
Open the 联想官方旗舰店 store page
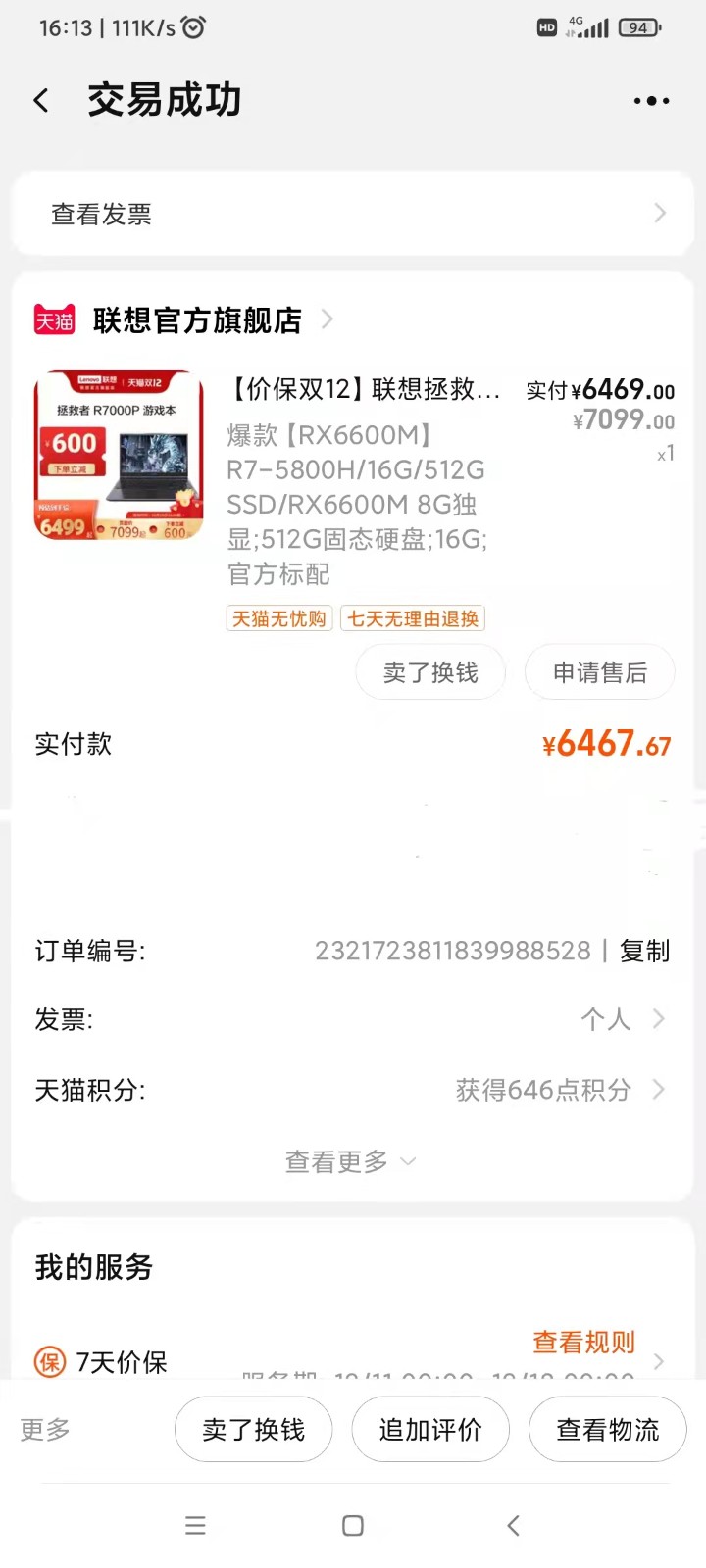pos(196,320)
